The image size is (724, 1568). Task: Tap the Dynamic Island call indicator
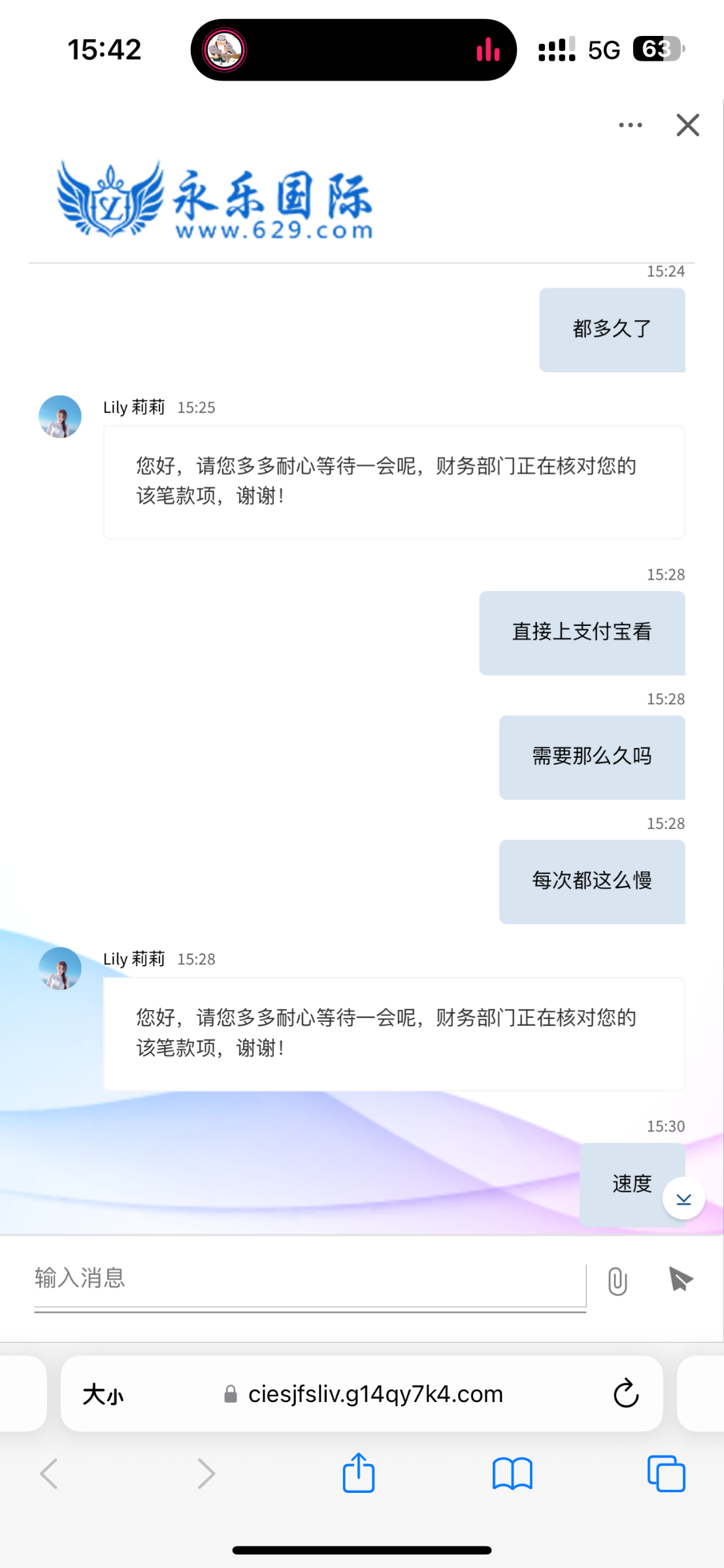(224, 49)
